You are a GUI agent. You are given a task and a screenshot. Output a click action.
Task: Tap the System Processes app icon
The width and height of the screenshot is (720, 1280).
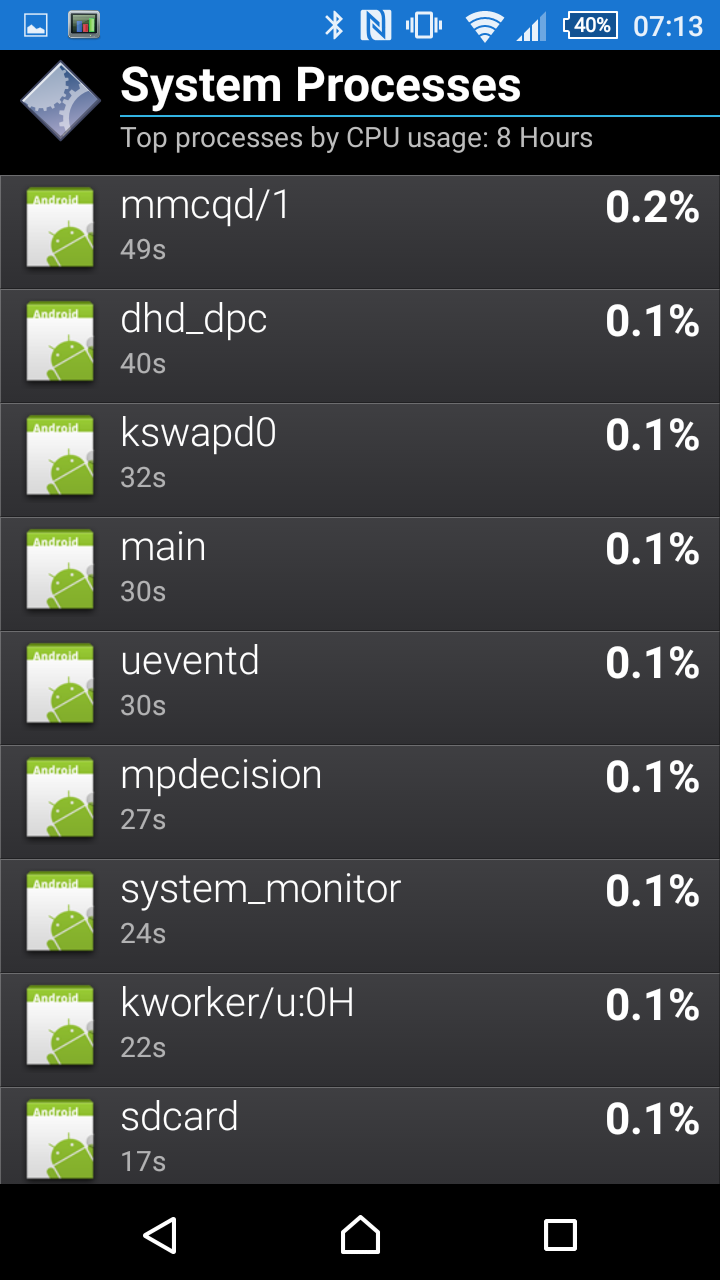61,101
